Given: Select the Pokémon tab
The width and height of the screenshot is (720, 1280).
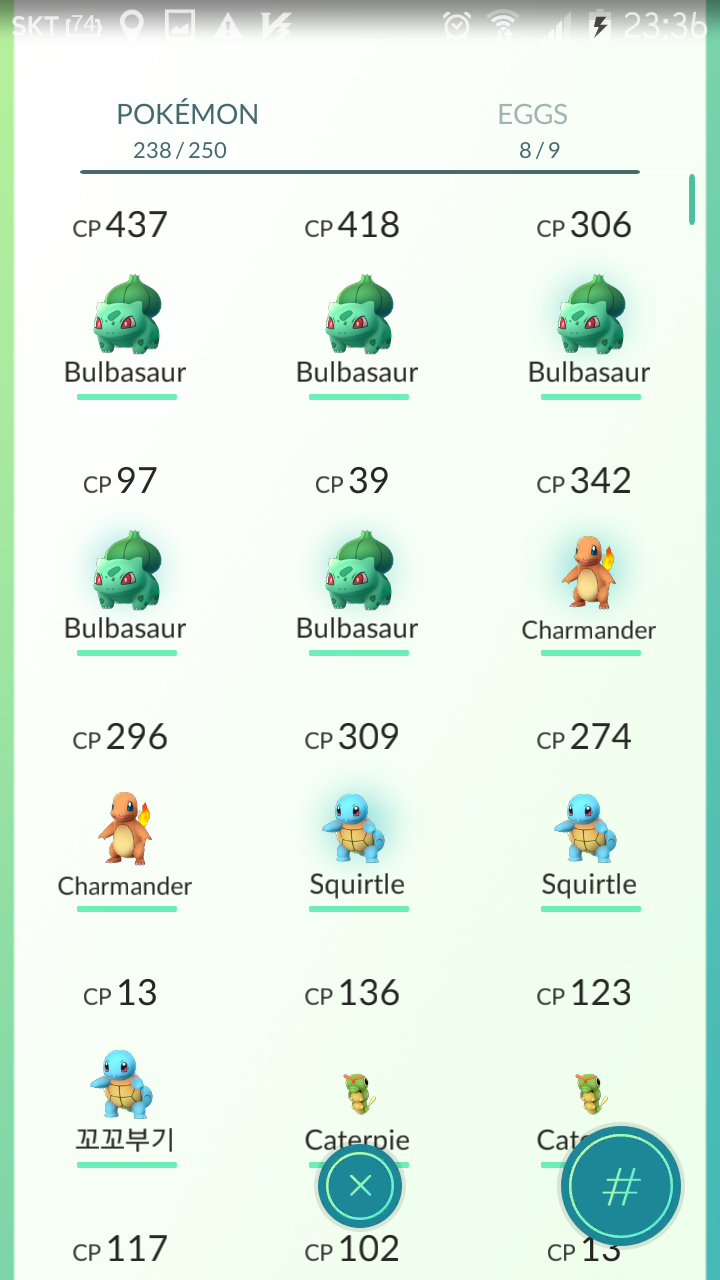Looking at the screenshot, I should (187, 130).
